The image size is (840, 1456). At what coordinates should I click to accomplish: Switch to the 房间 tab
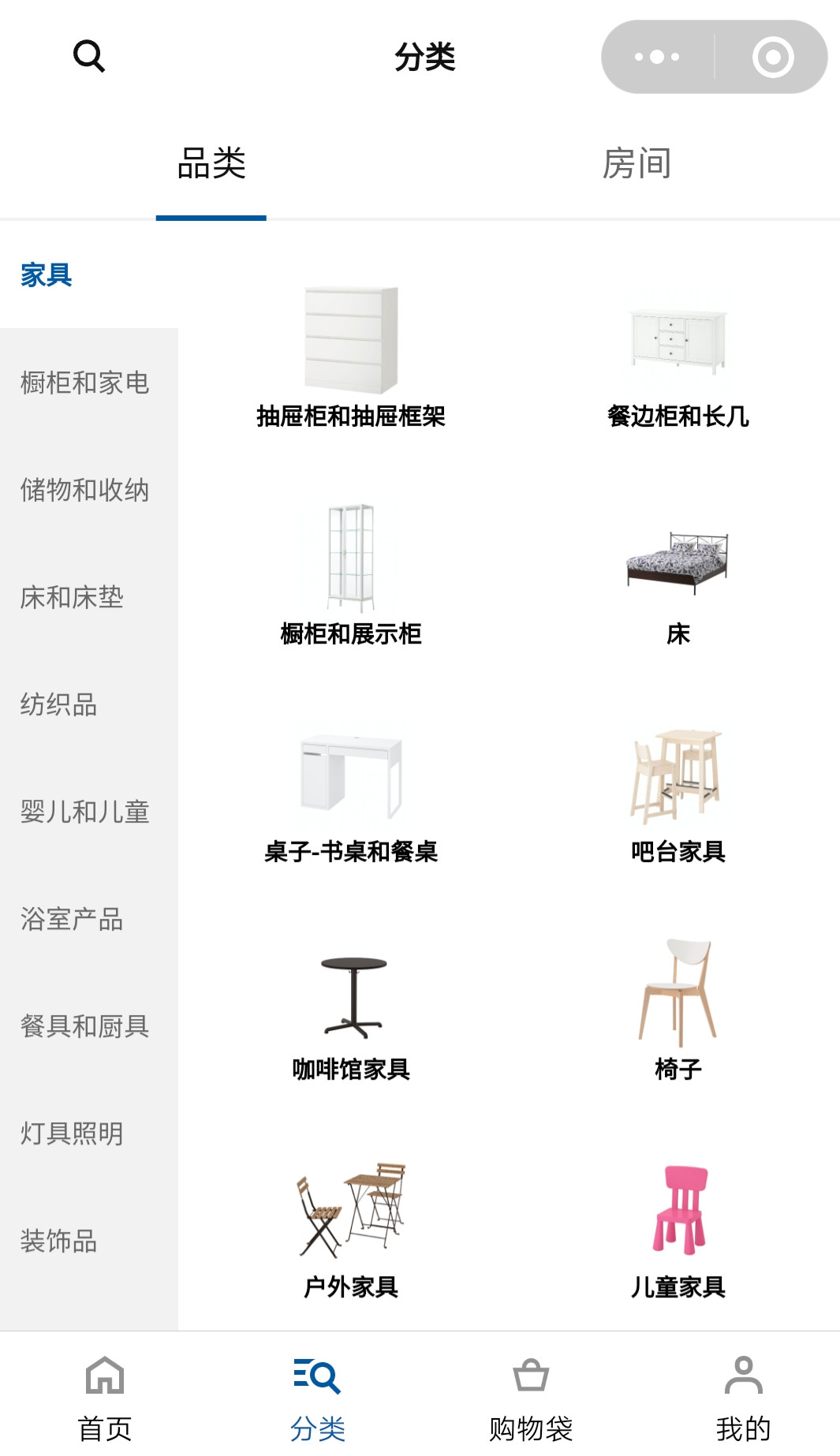(637, 164)
